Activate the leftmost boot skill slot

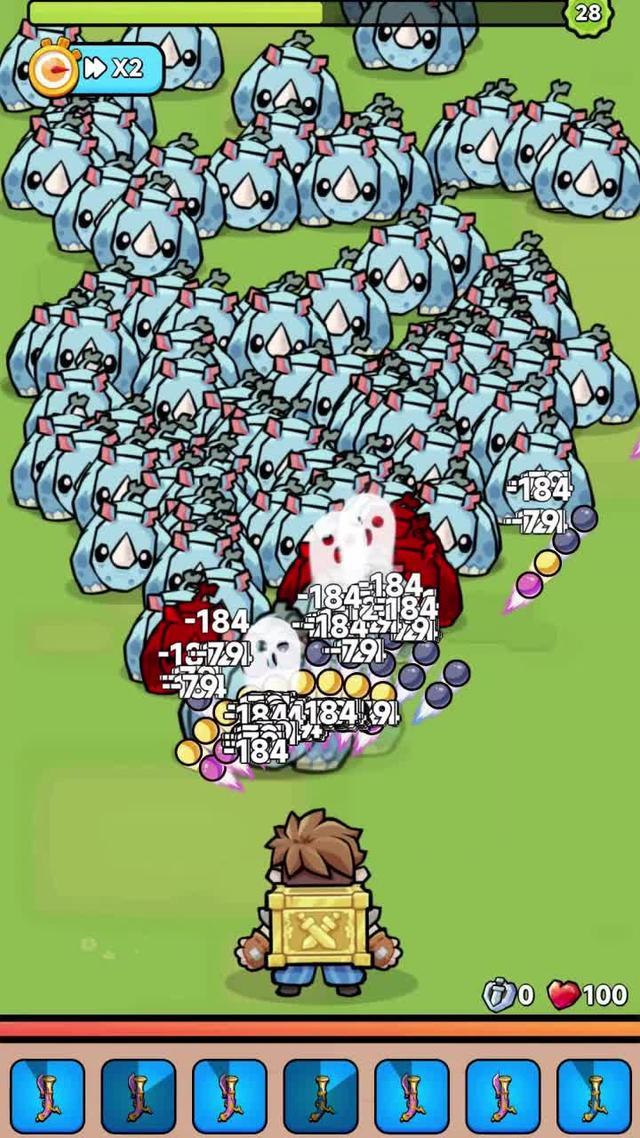47,1096
